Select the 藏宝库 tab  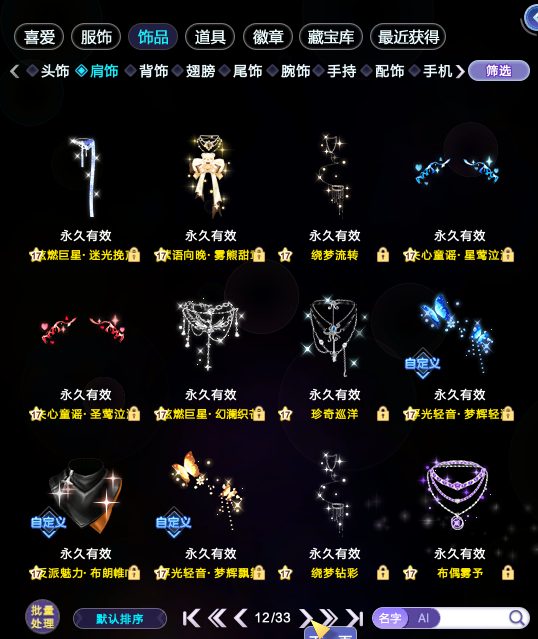(x=331, y=37)
